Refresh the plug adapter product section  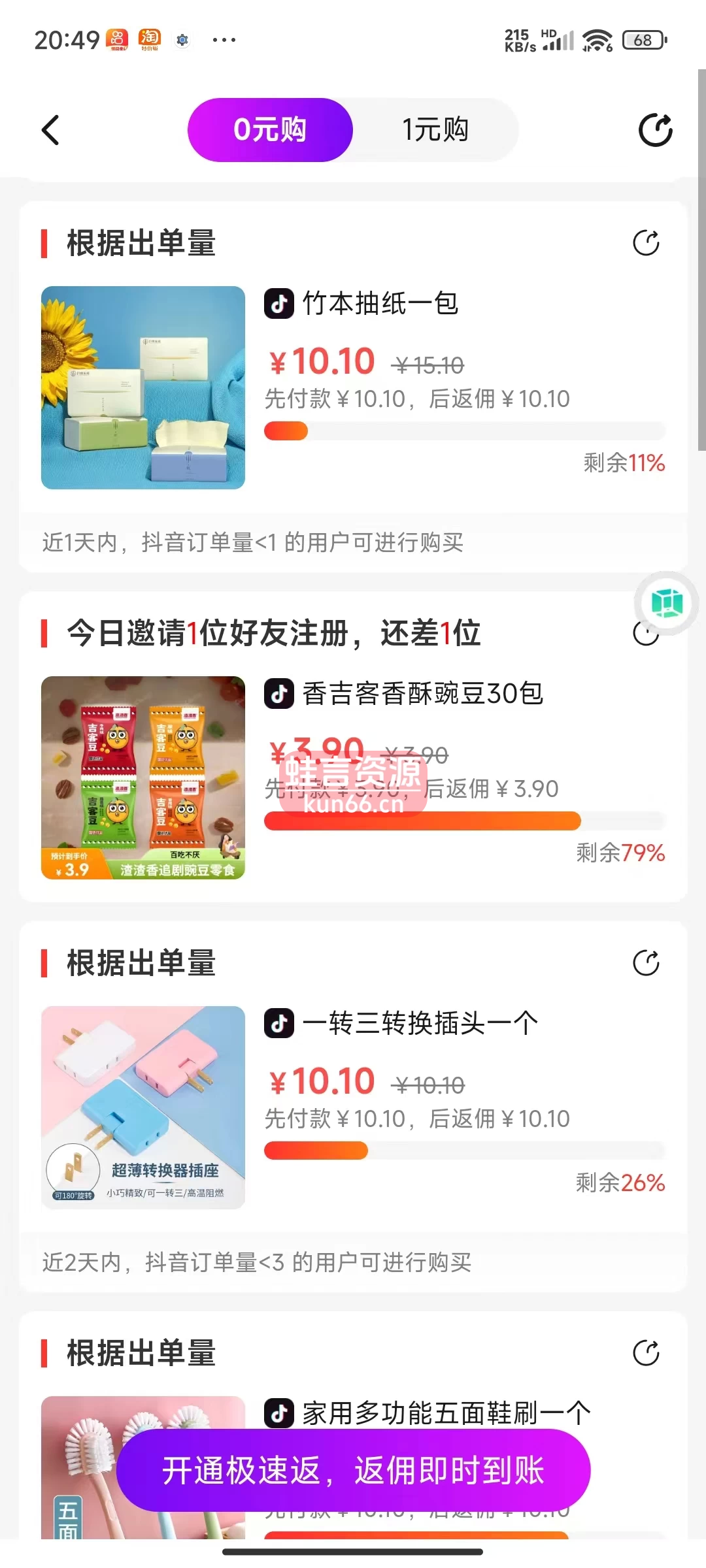point(647,962)
